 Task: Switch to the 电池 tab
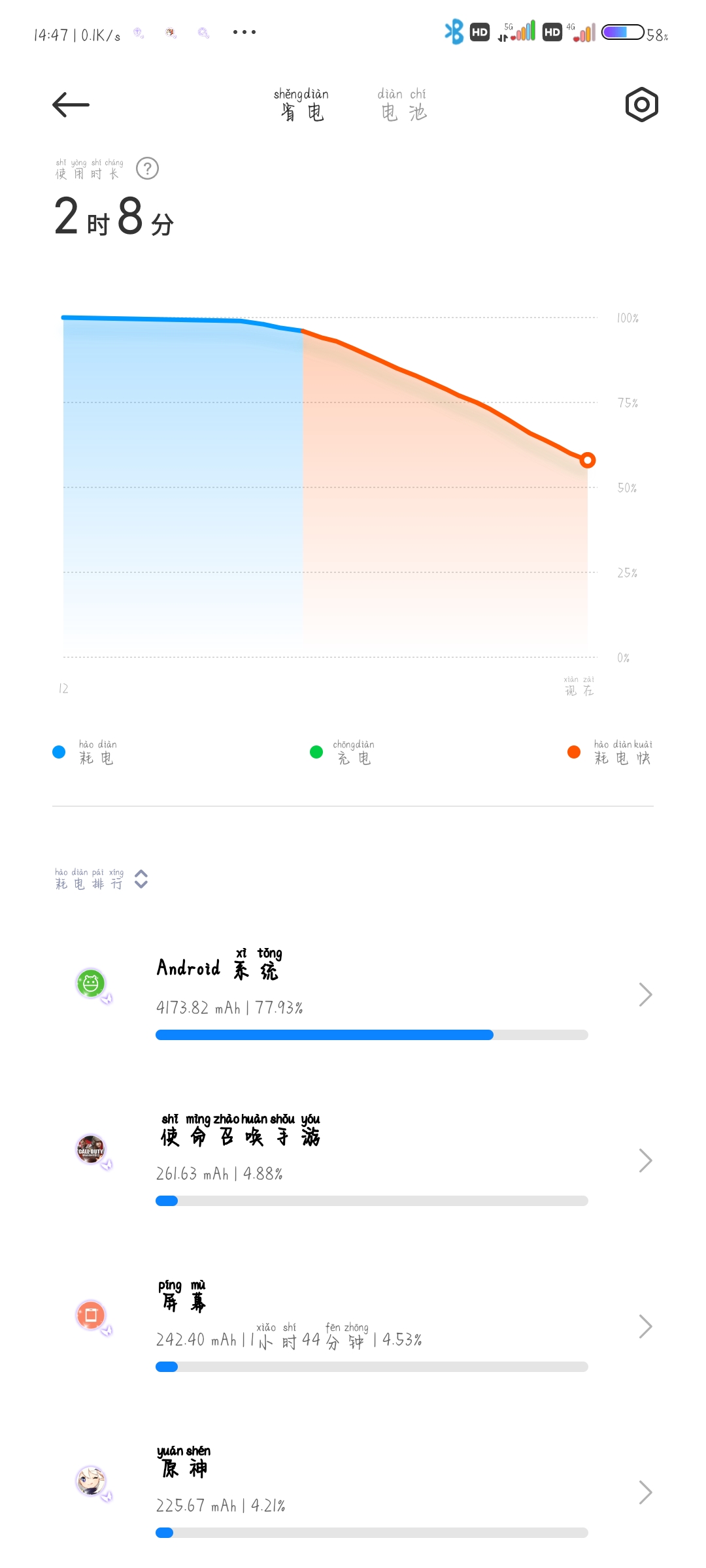pos(403,105)
